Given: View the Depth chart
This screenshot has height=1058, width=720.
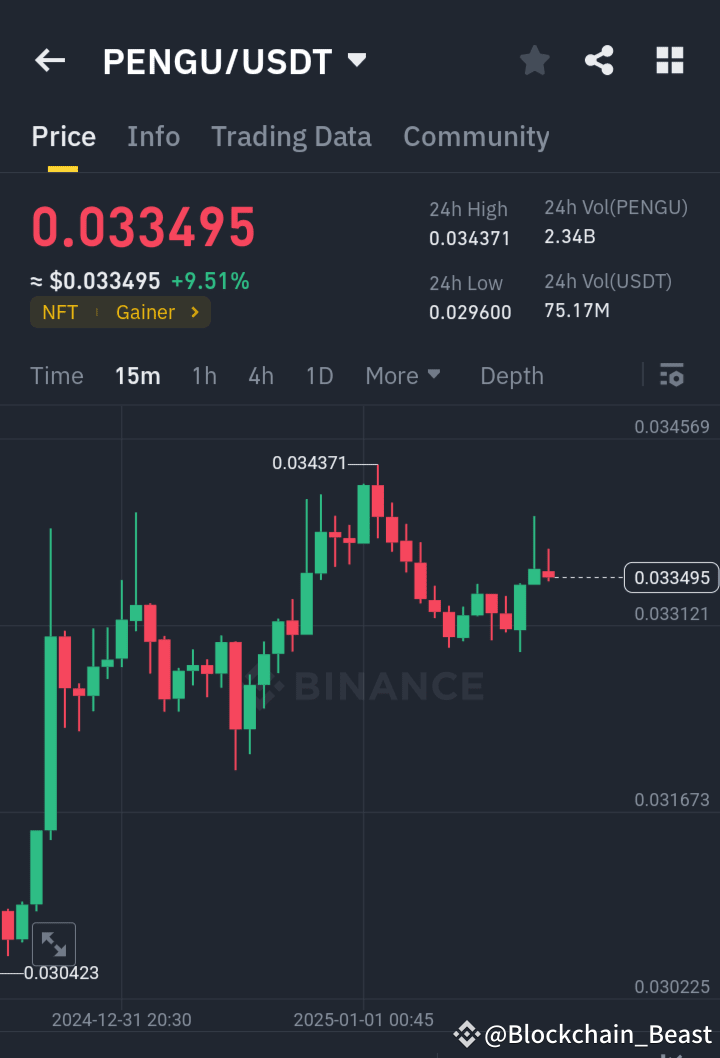Looking at the screenshot, I should click(x=511, y=375).
